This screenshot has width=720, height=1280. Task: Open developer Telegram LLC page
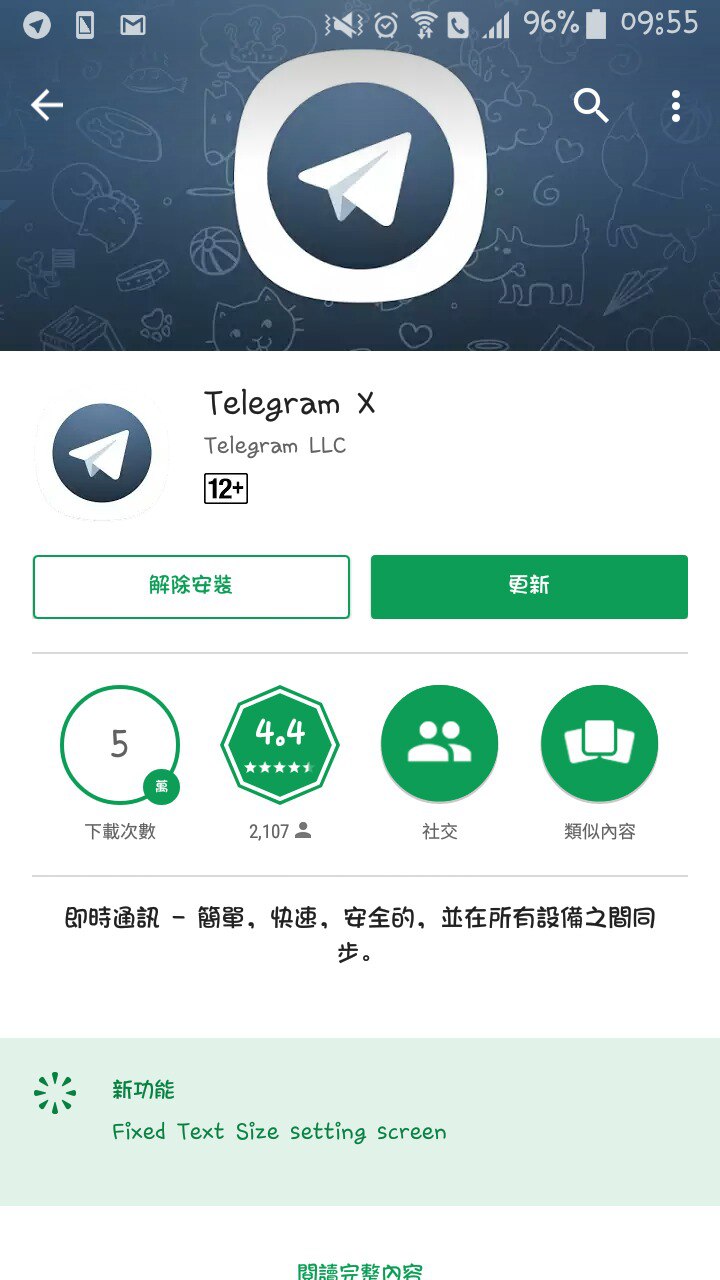(x=275, y=446)
